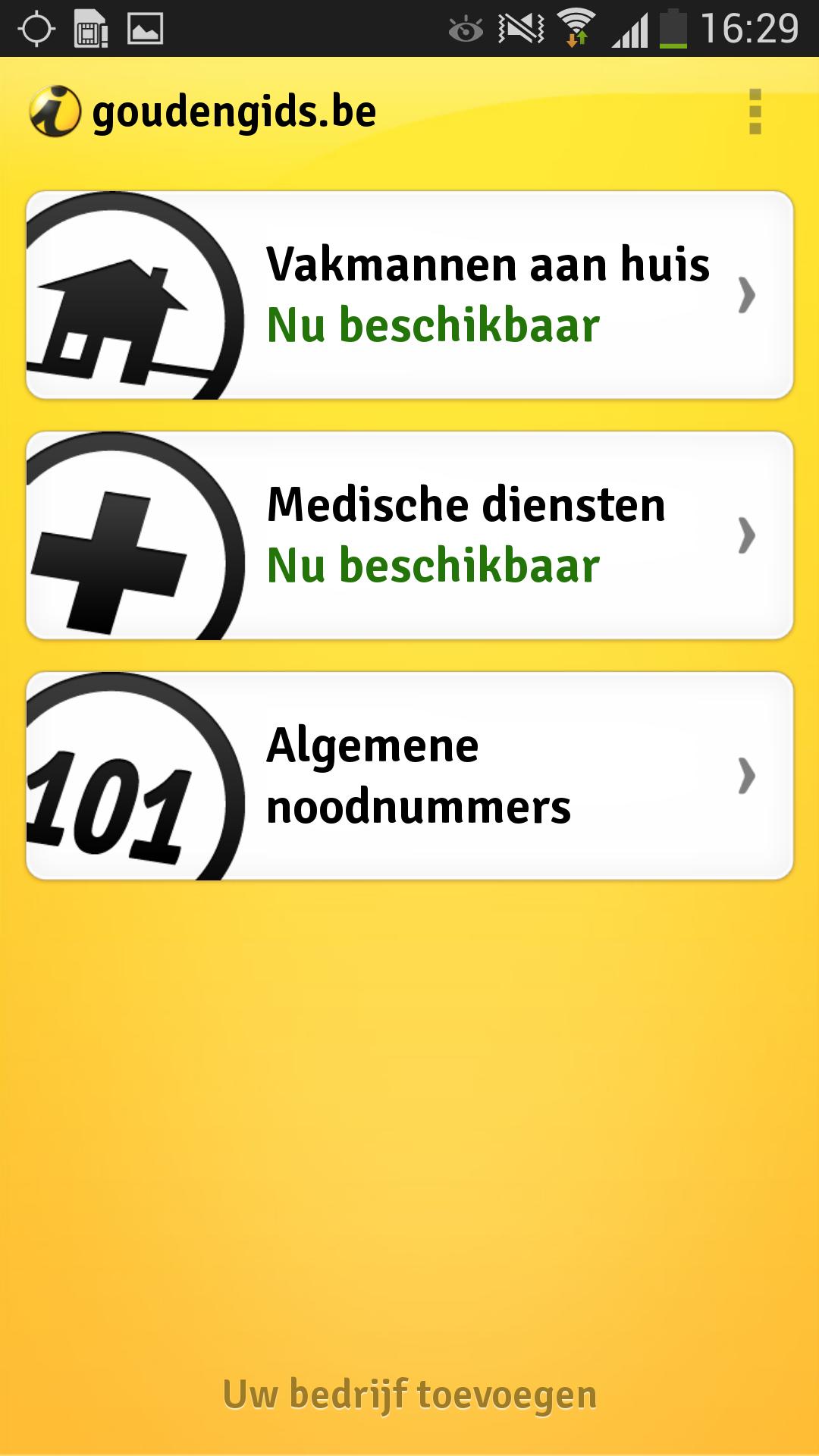Open Algemene noodnummers
The height and width of the screenshot is (1456, 819).
[x=409, y=776]
